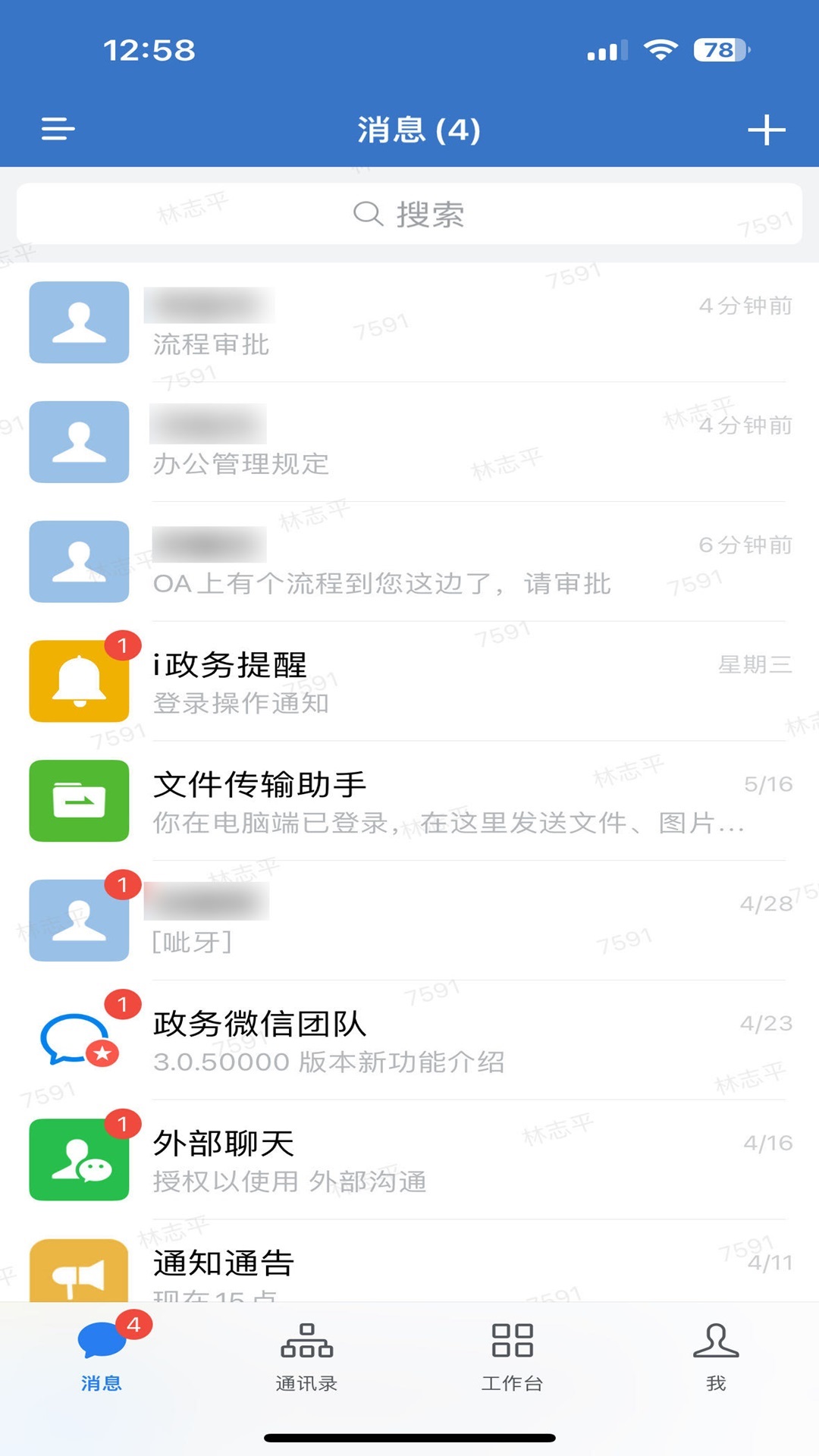This screenshot has height=1456, width=819.
Task: Open the 外部聊天 external chat icon
Action: [x=78, y=1155]
